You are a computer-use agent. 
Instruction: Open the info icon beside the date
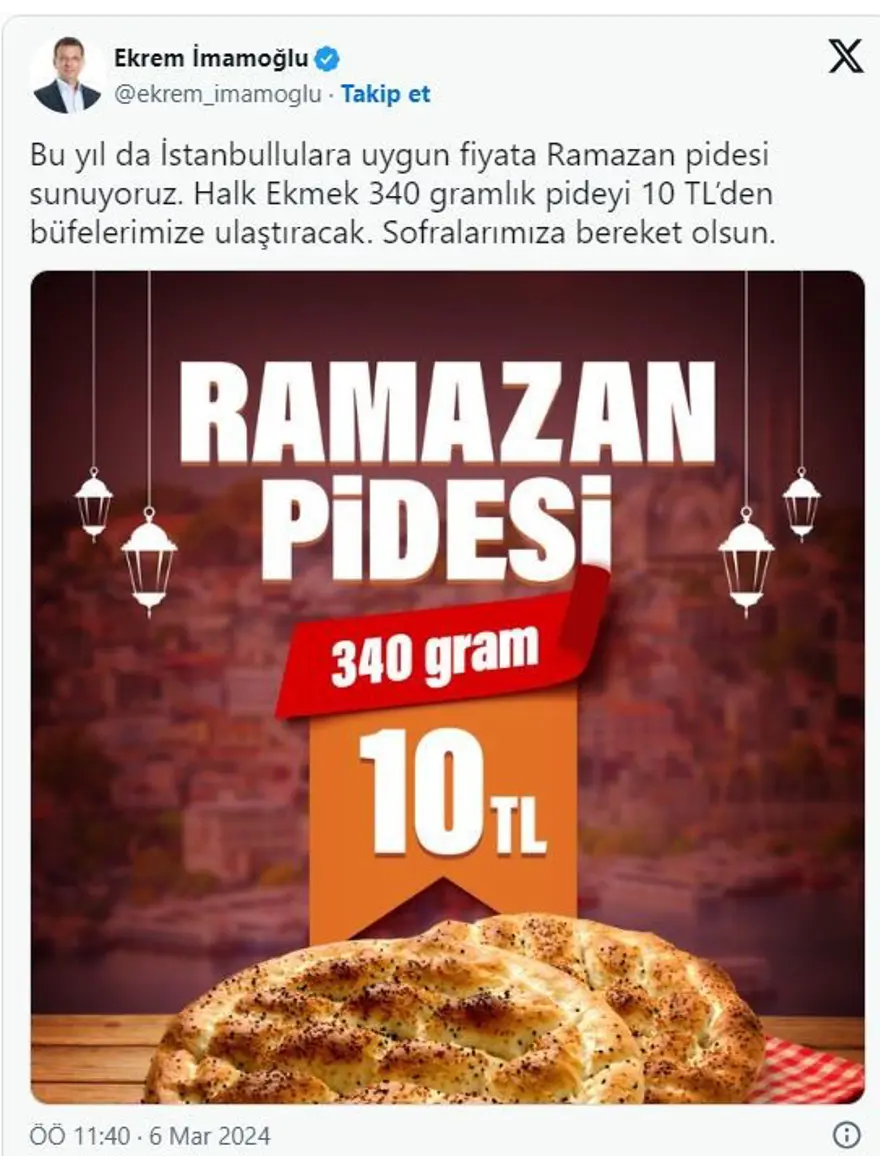[846, 1135]
